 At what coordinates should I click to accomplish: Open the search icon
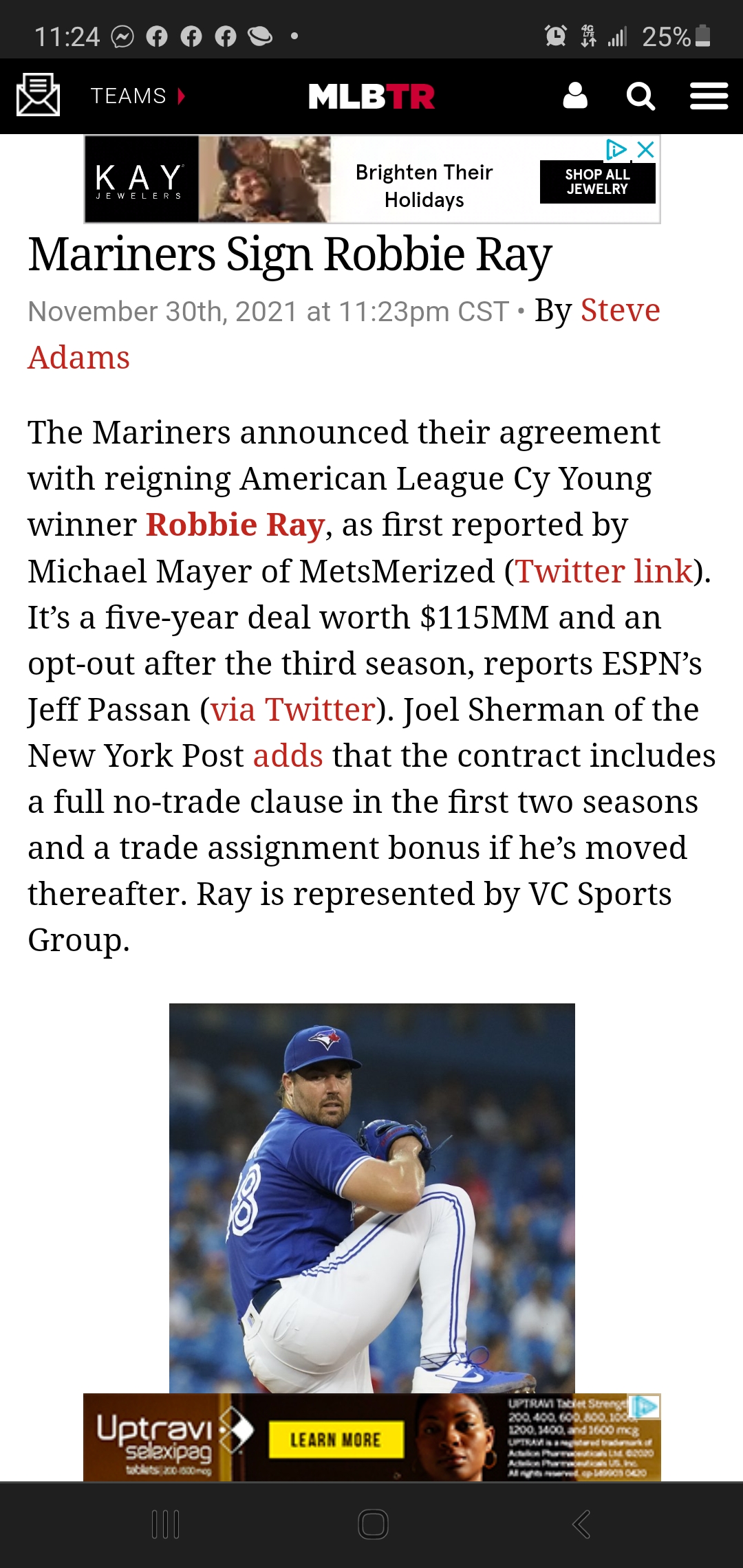pos(640,96)
